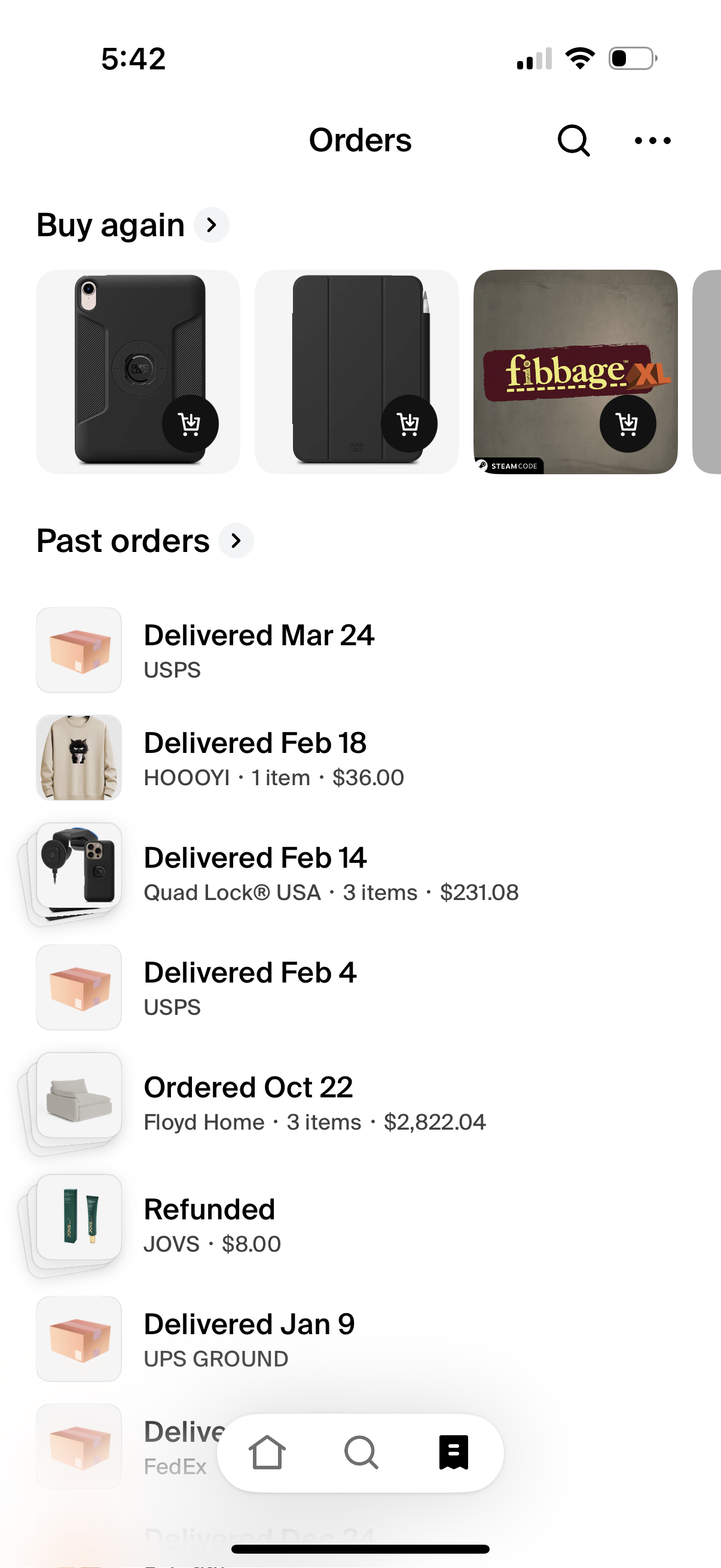Screen dimensions: 721x1568
Task: View the Floyd Home Oct 22 order
Action: (x=315, y=1102)
